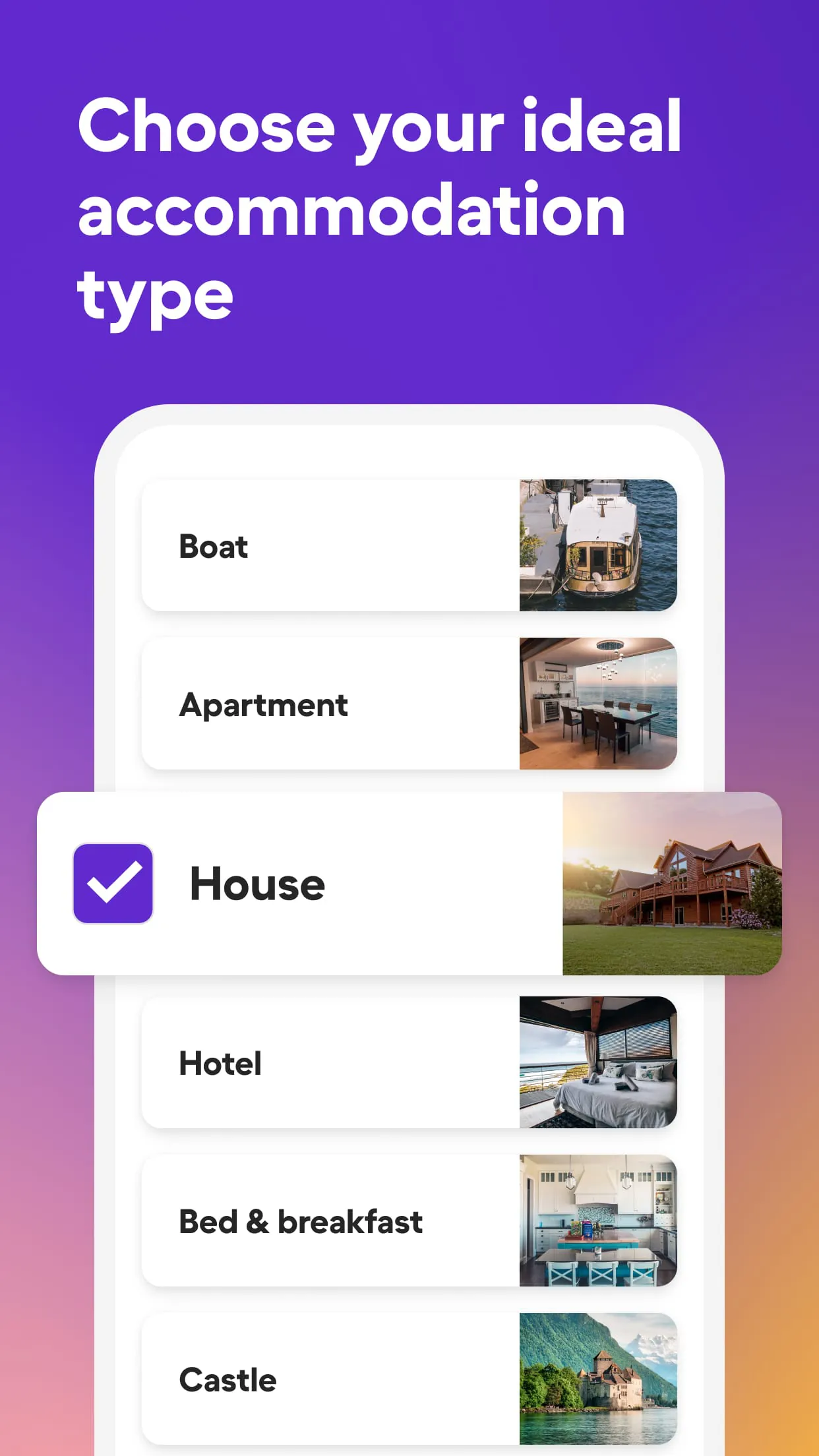Click the boat thumbnail image
Image resolution: width=819 pixels, height=1456 pixels.
coord(597,545)
